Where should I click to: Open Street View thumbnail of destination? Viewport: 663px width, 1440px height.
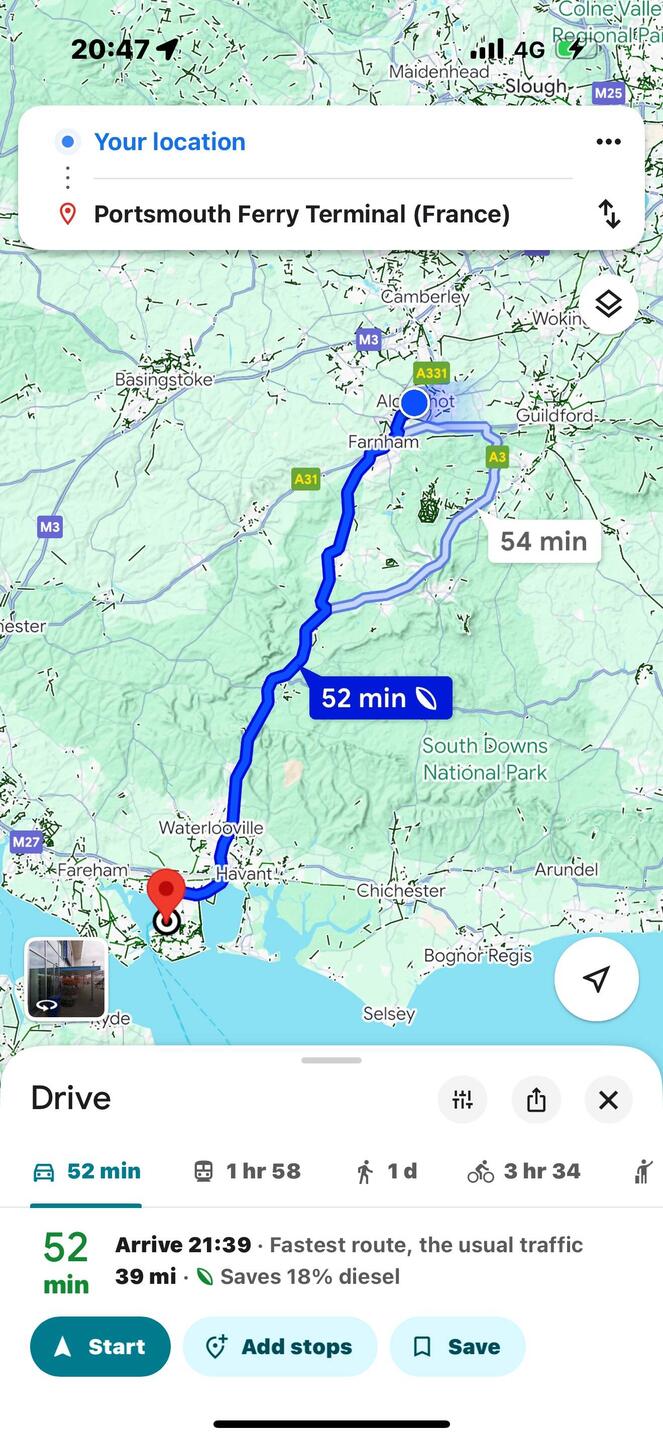66,978
